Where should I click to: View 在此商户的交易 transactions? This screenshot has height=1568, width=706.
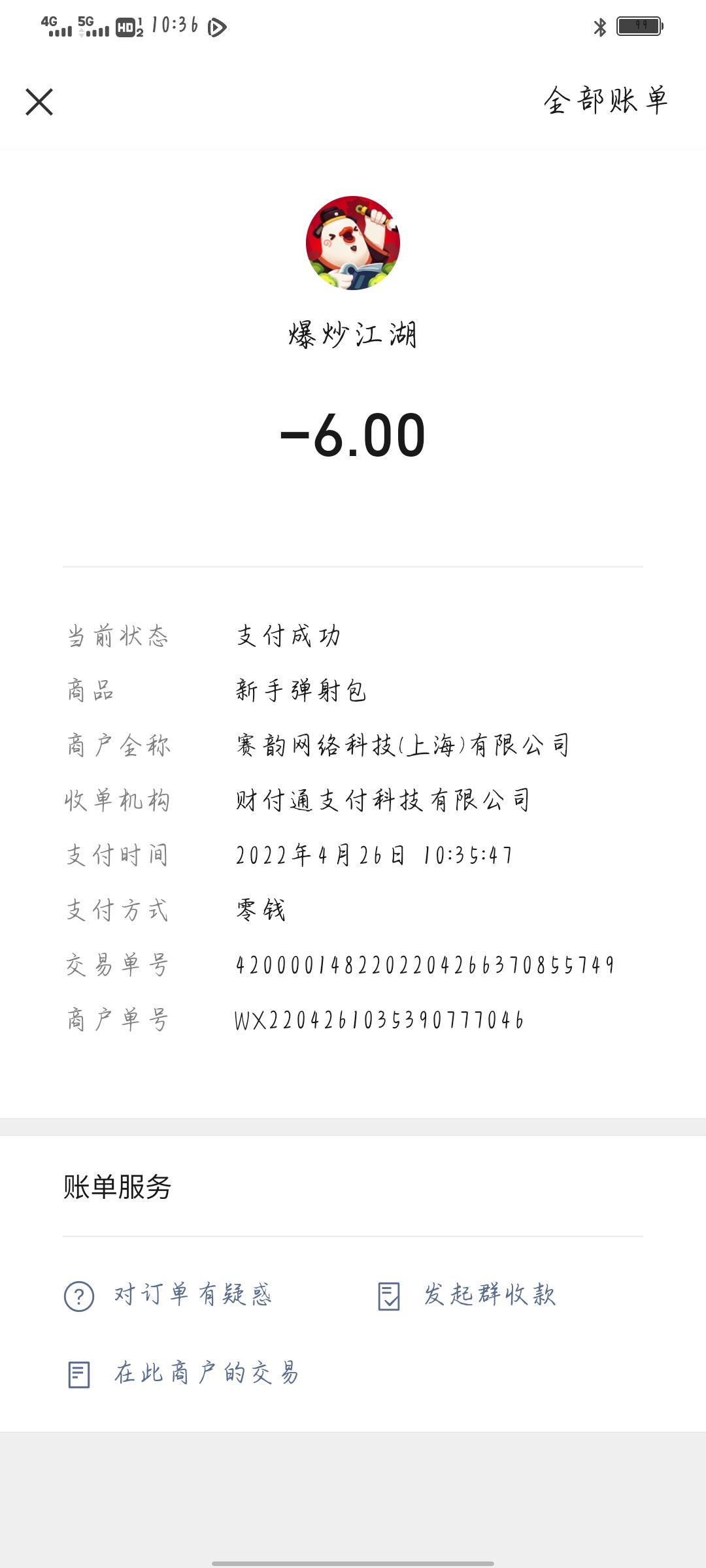(183, 1373)
